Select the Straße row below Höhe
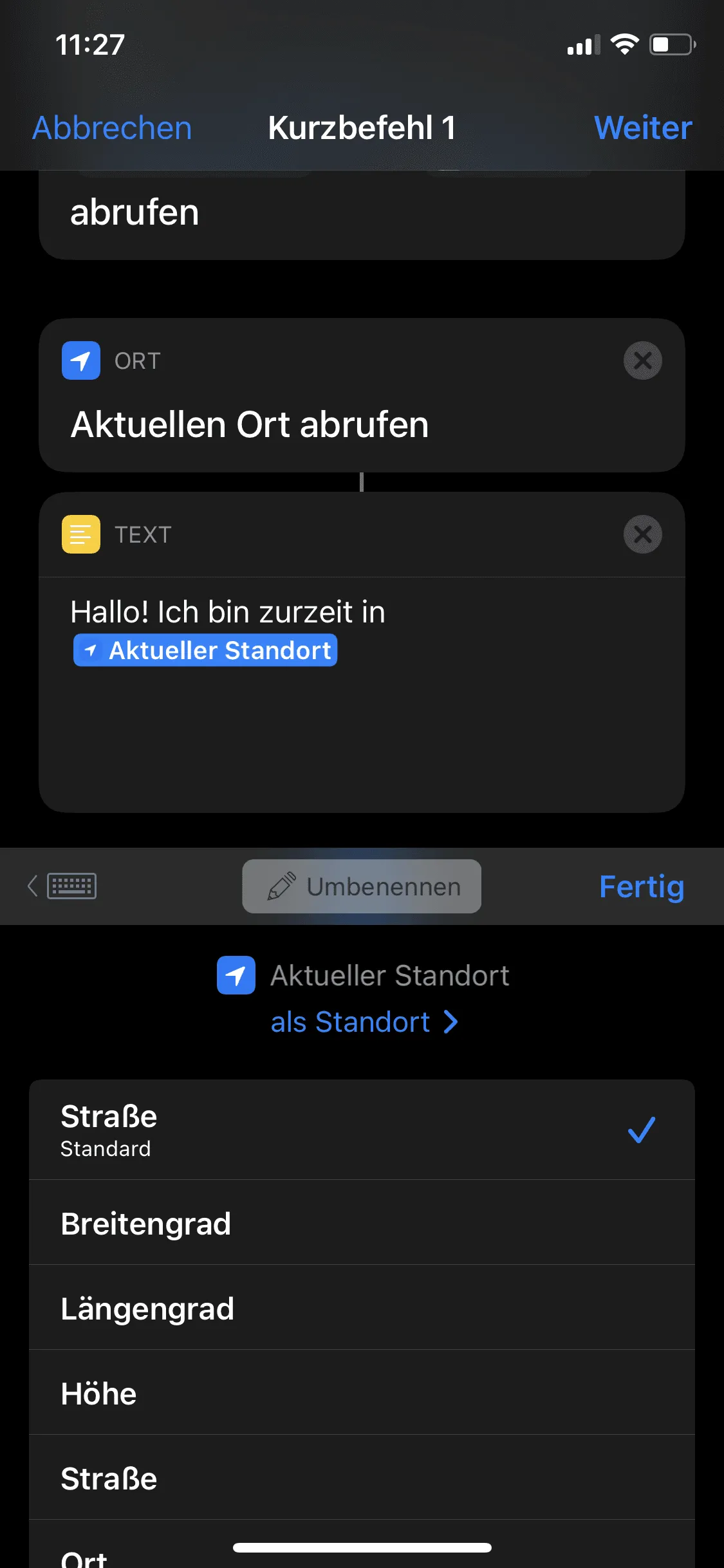Viewport: 724px width, 1568px height. [x=362, y=1478]
